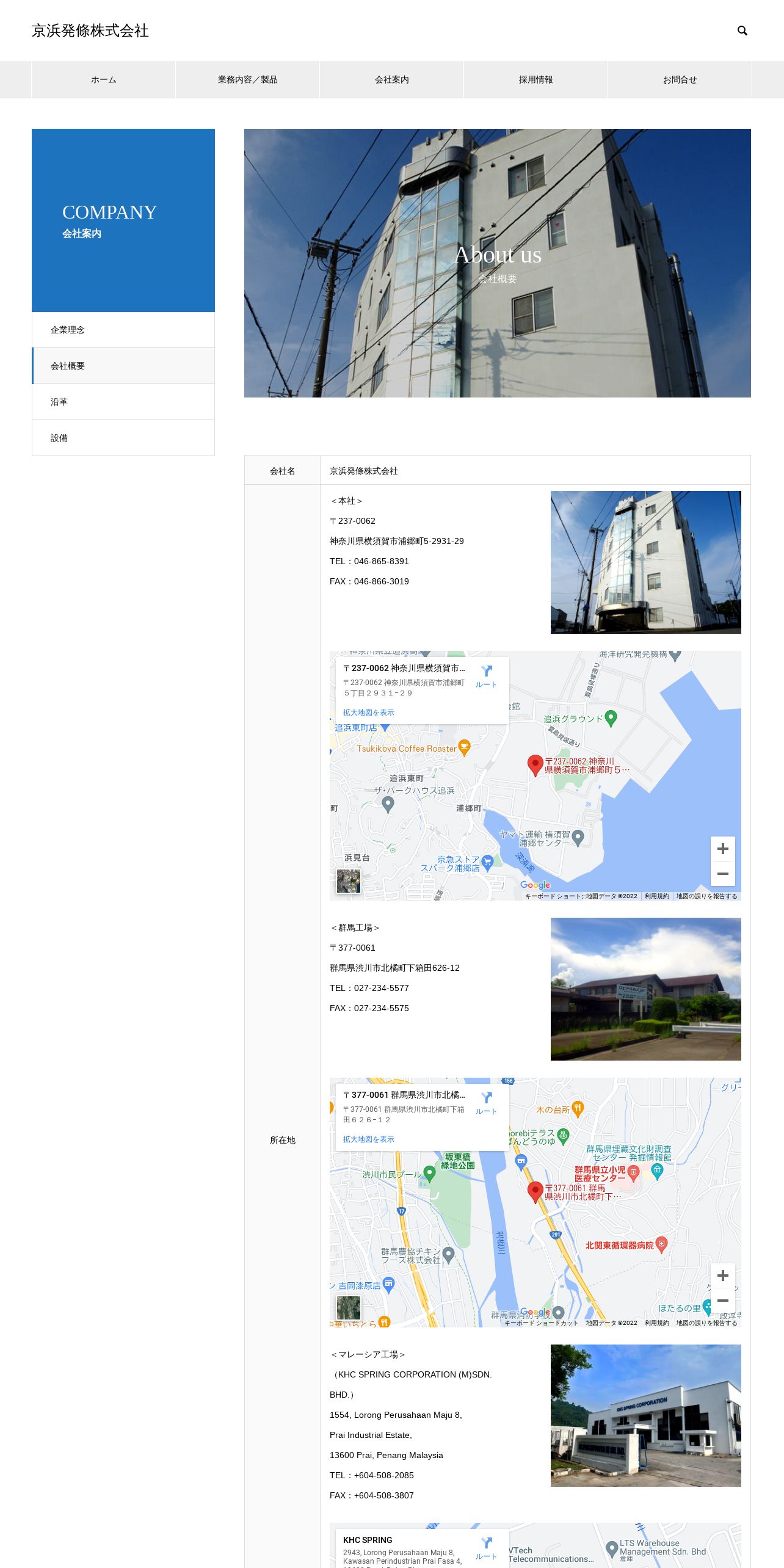Zoom in on the Yokosuka head-office map
This screenshot has width=784, height=1568.
(x=722, y=849)
